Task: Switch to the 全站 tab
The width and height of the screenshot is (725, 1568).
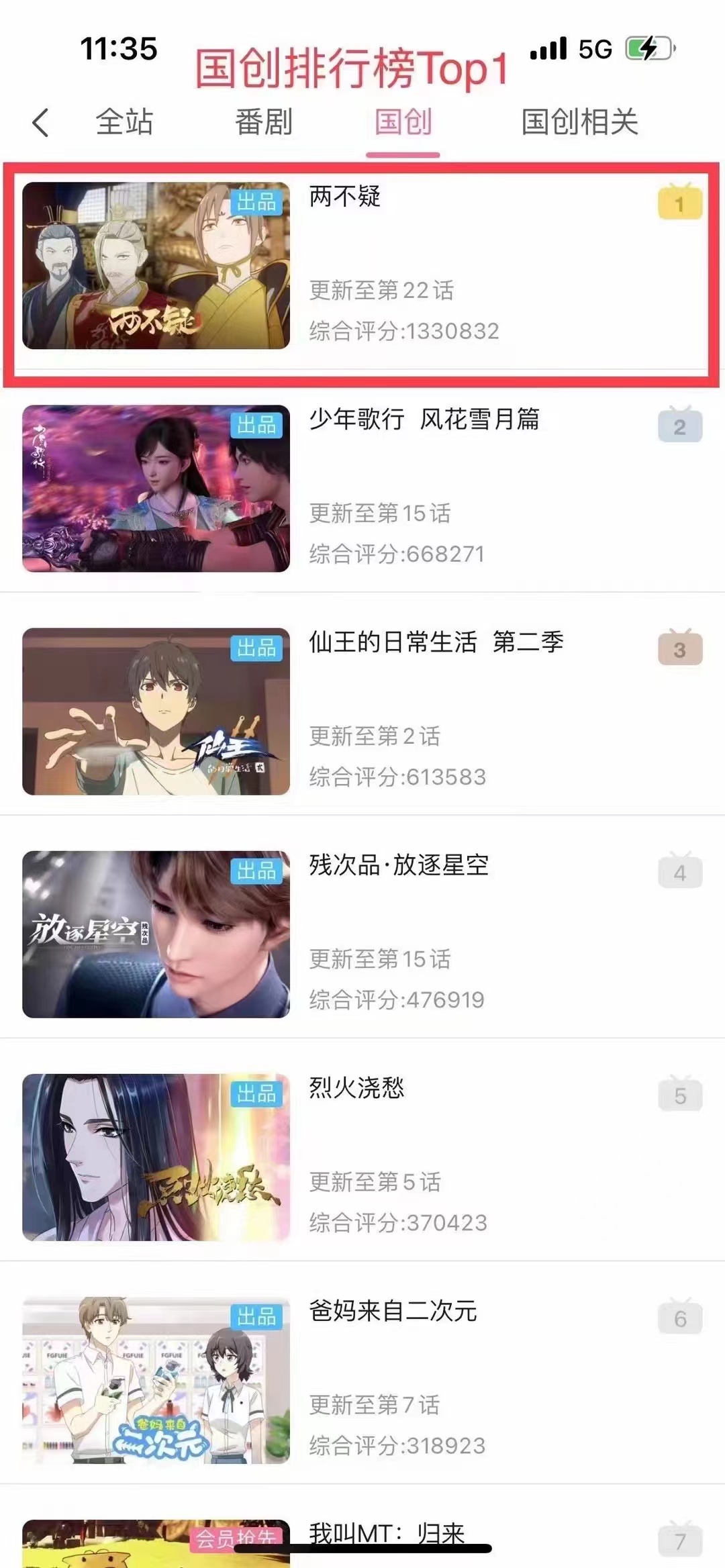Action: click(124, 122)
